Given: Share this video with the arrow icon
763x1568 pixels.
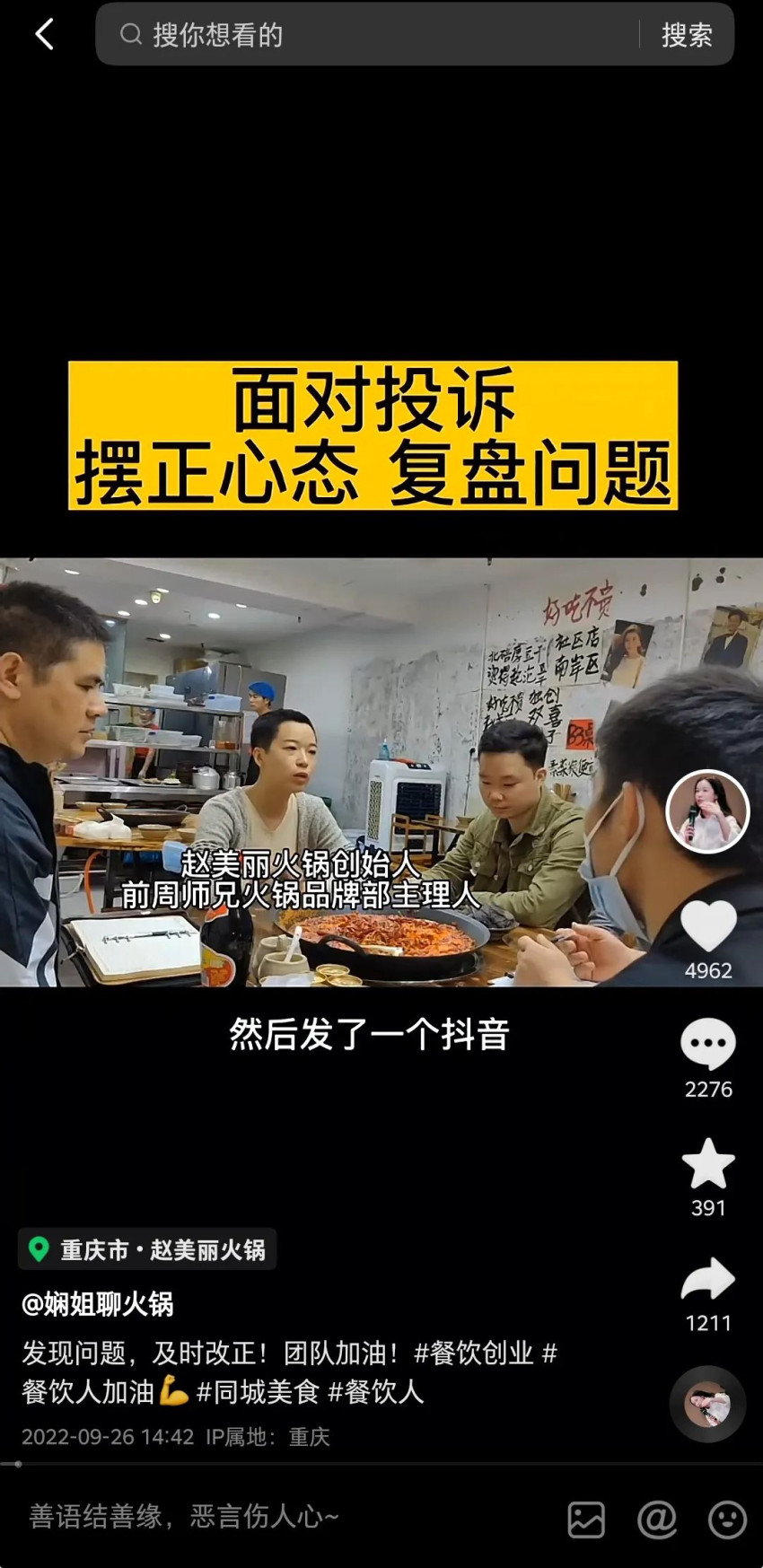Looking at the screenshot, I should pos(708,1281).
